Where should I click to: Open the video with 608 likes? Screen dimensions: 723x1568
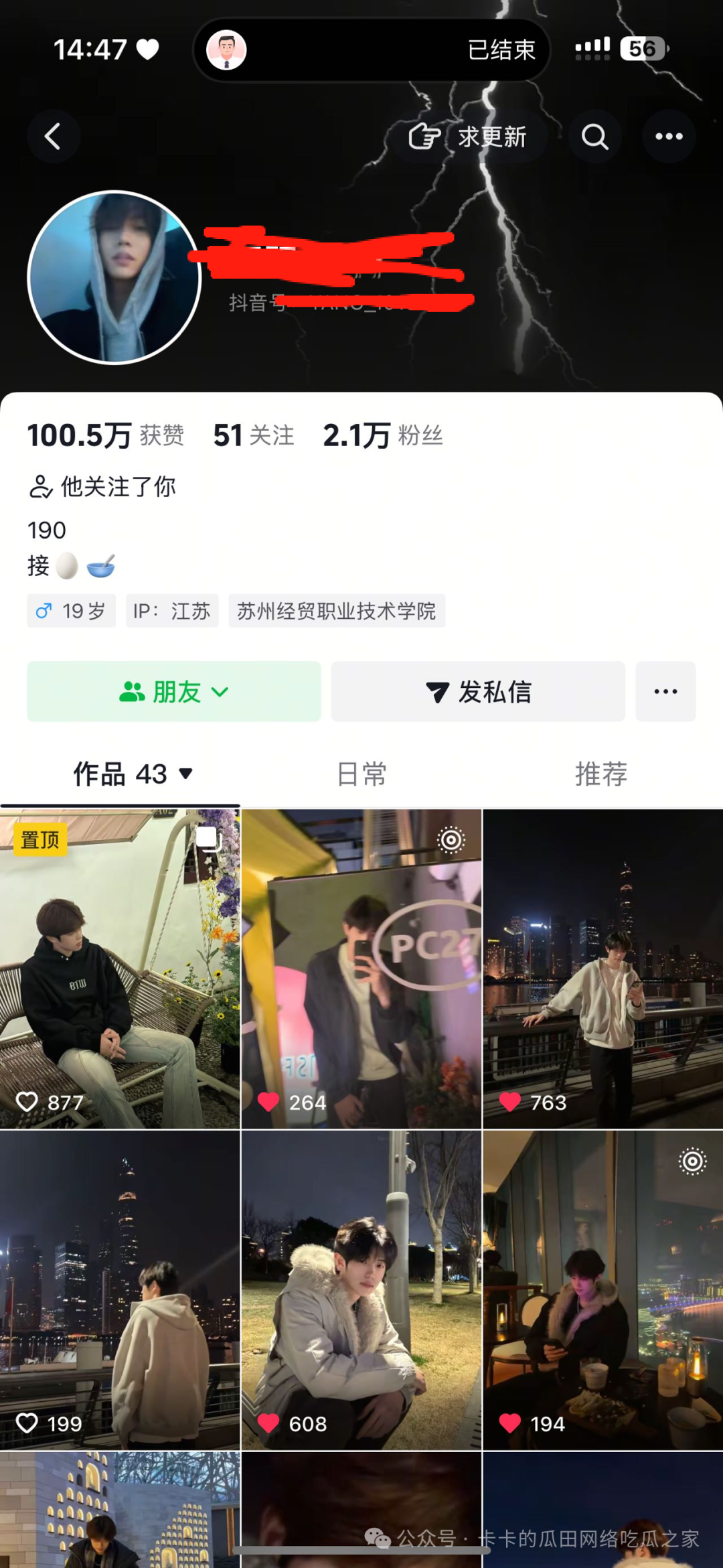[361, 1290]
